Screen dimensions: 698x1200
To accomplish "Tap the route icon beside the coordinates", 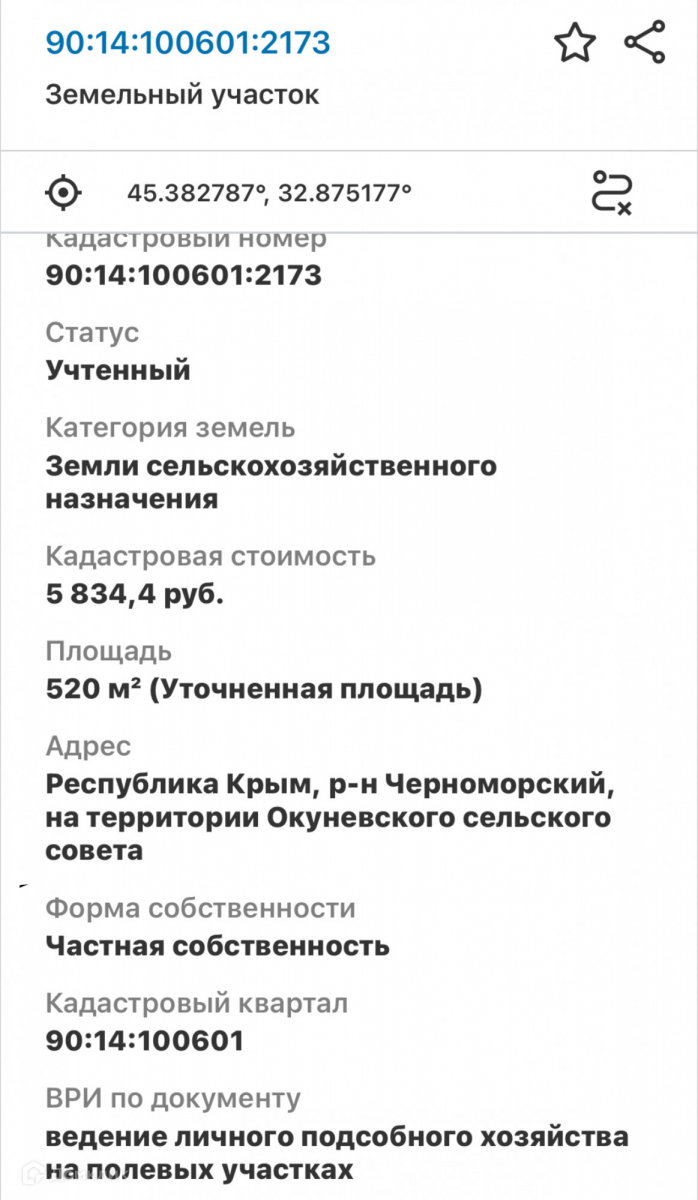I will (612, 192).
